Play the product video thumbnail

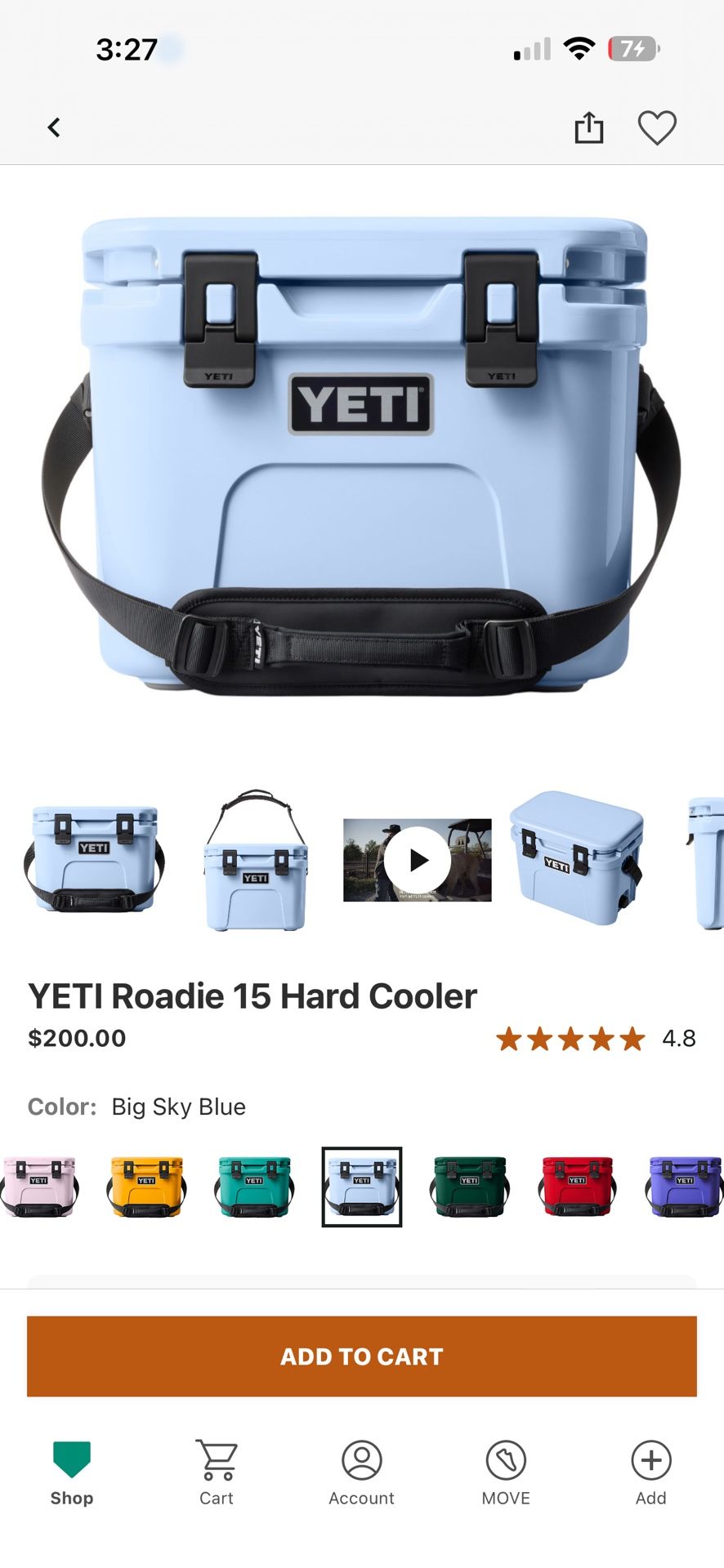pyautogui.click(x=418, y=860)
